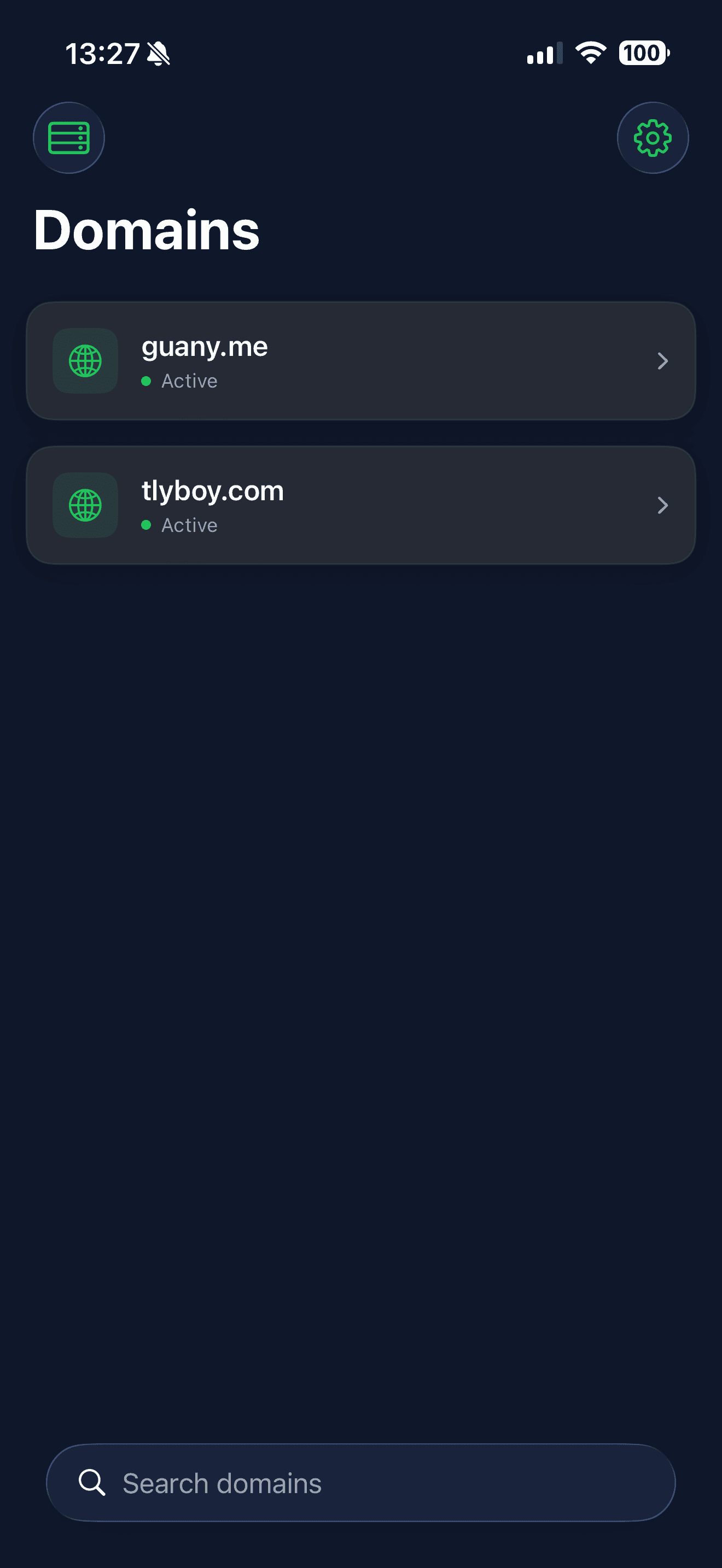
Task: Expand details for guany.me via its chevron
Action: click(663, 361)
